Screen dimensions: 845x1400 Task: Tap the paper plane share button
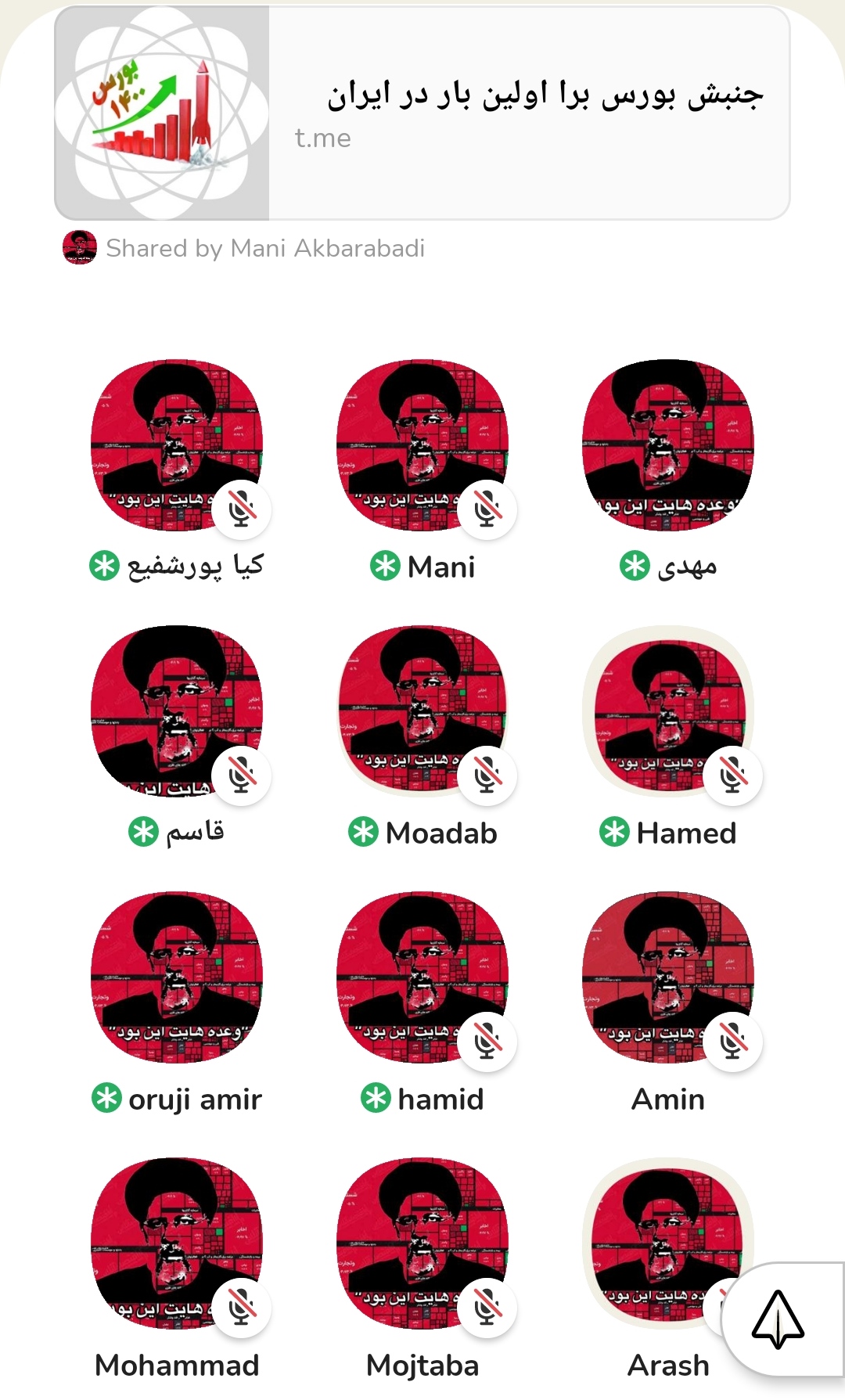point(778,1319)
